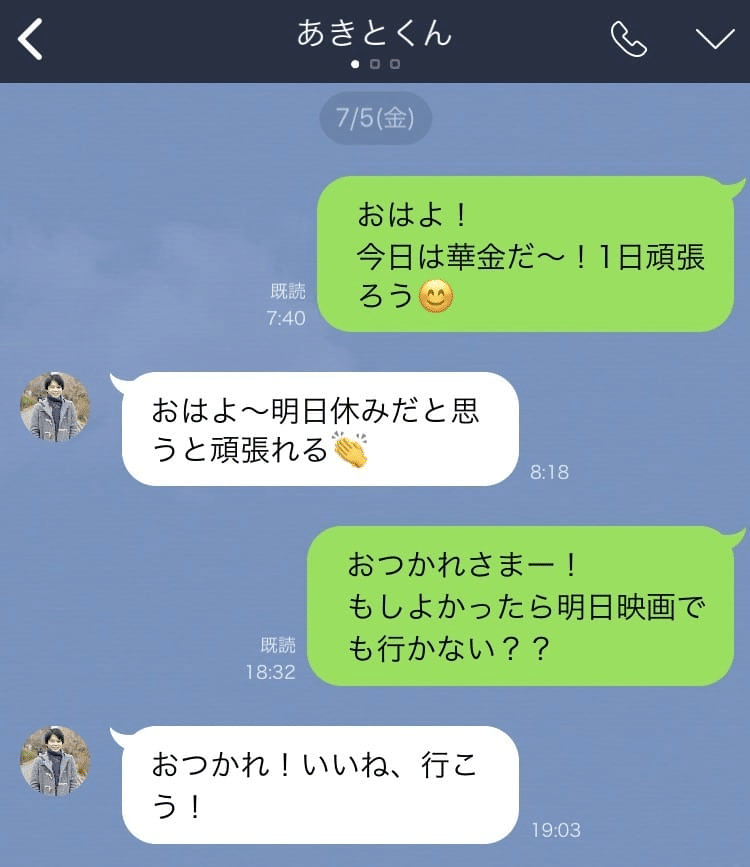Image resolution: width=750 pixels, height=867 pixels.
Task: Tap the first page indicator dot
Action: click(x=355, y=64)
